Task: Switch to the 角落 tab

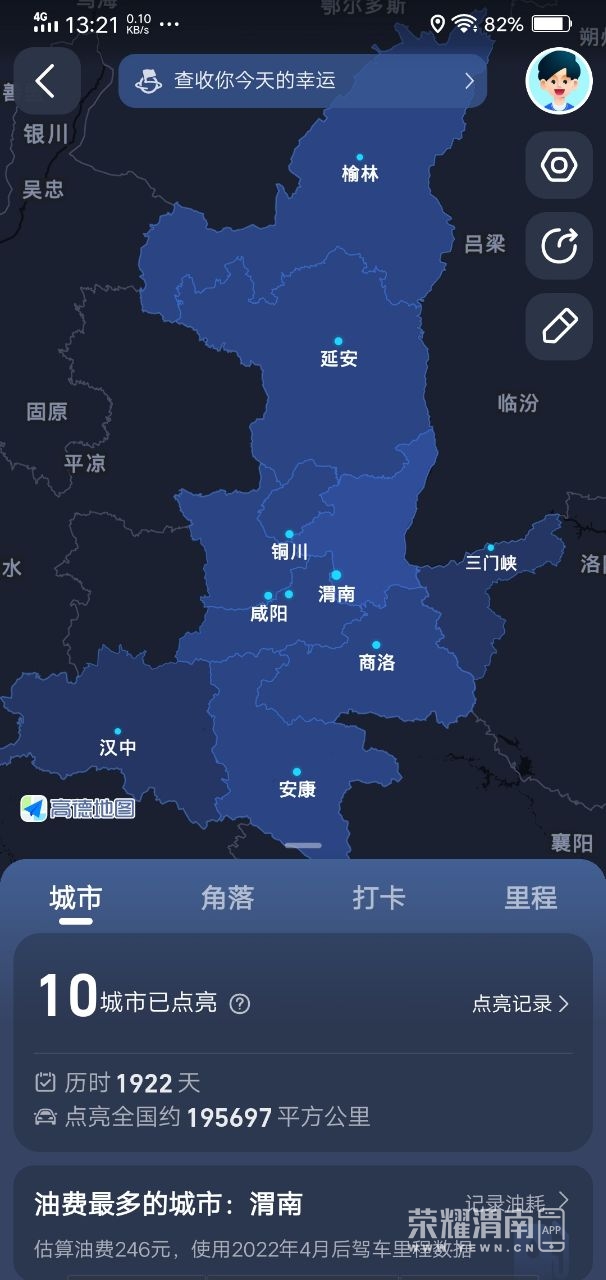Action: tap(228, 898)
